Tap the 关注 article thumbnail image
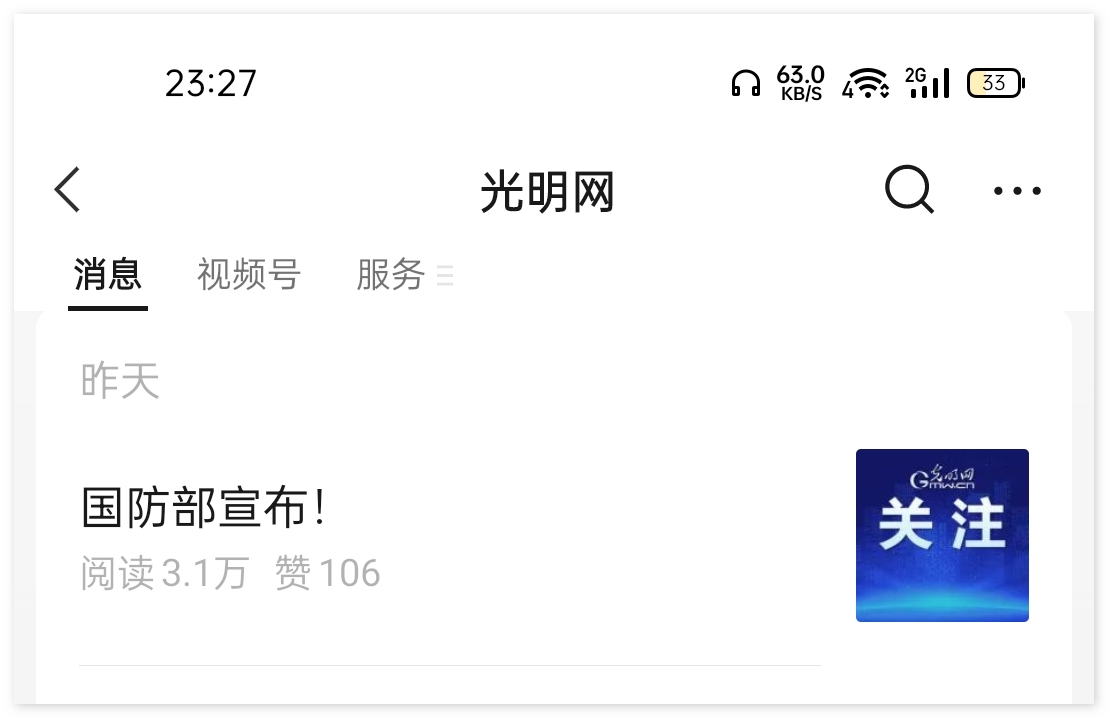Image resolution: width=1109 pixels, height=719 pixels. [x=941, y=535]
